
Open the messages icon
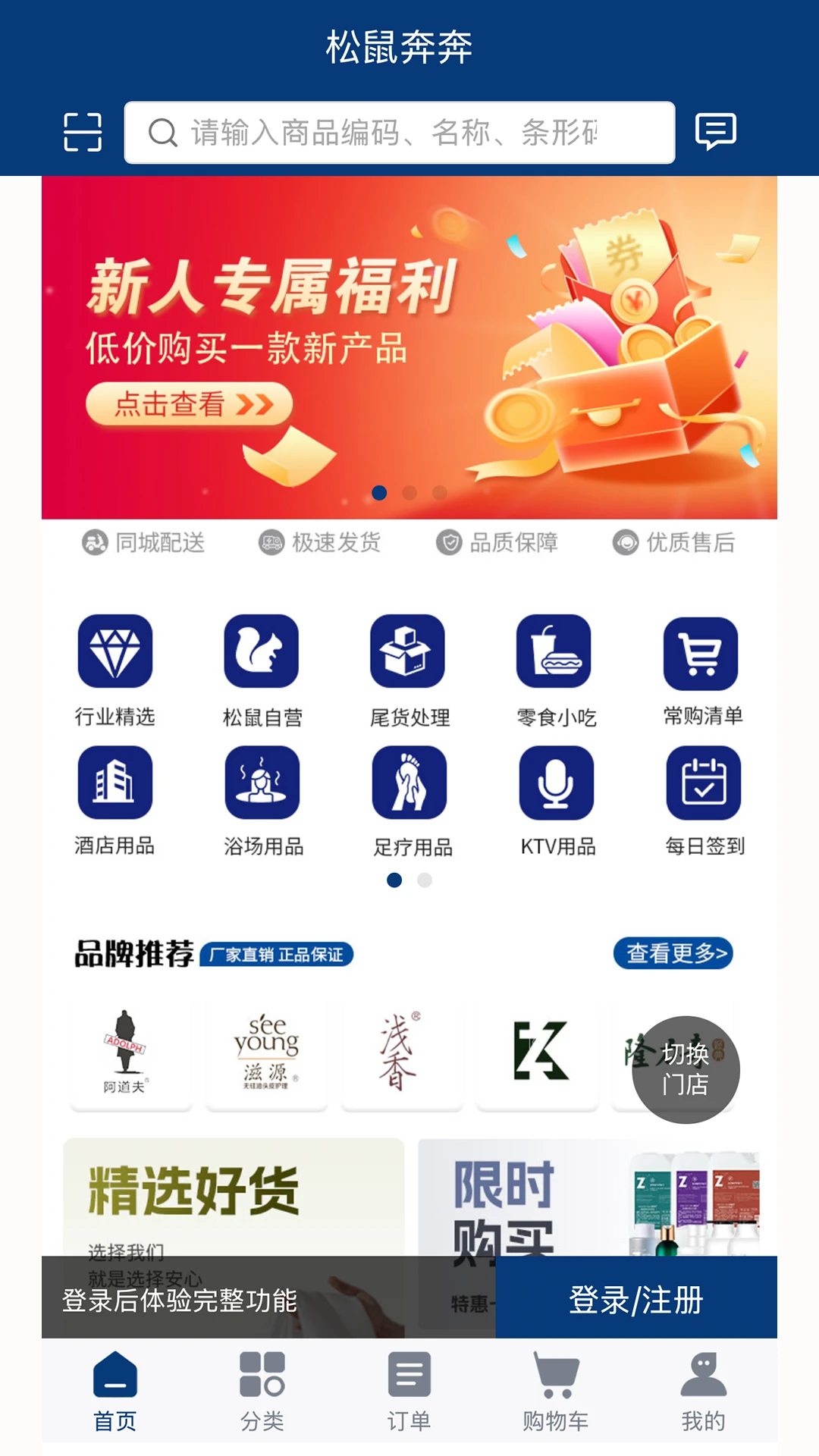pos(715,132)
